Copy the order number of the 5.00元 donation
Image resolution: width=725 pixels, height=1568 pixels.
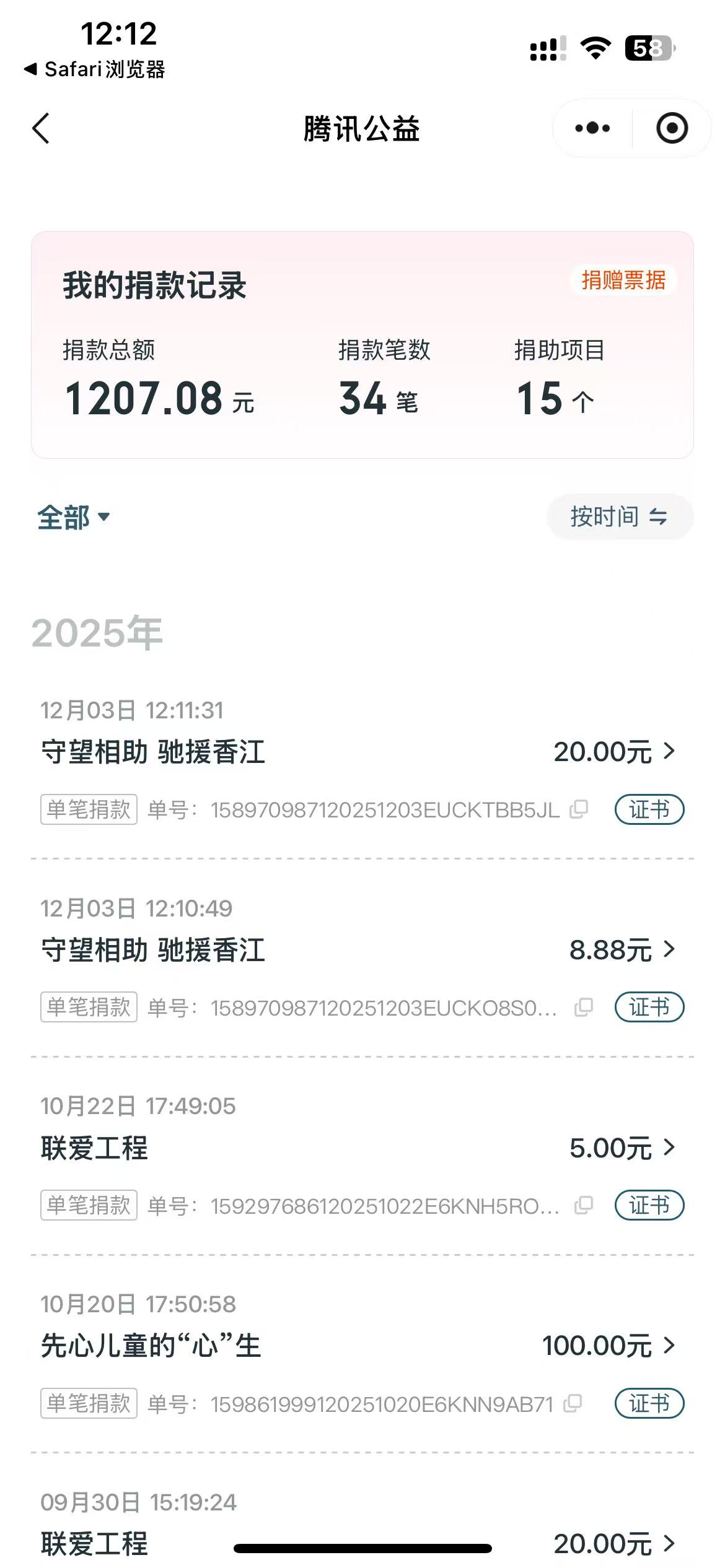pyautogui.click(x=584, y=1205)
